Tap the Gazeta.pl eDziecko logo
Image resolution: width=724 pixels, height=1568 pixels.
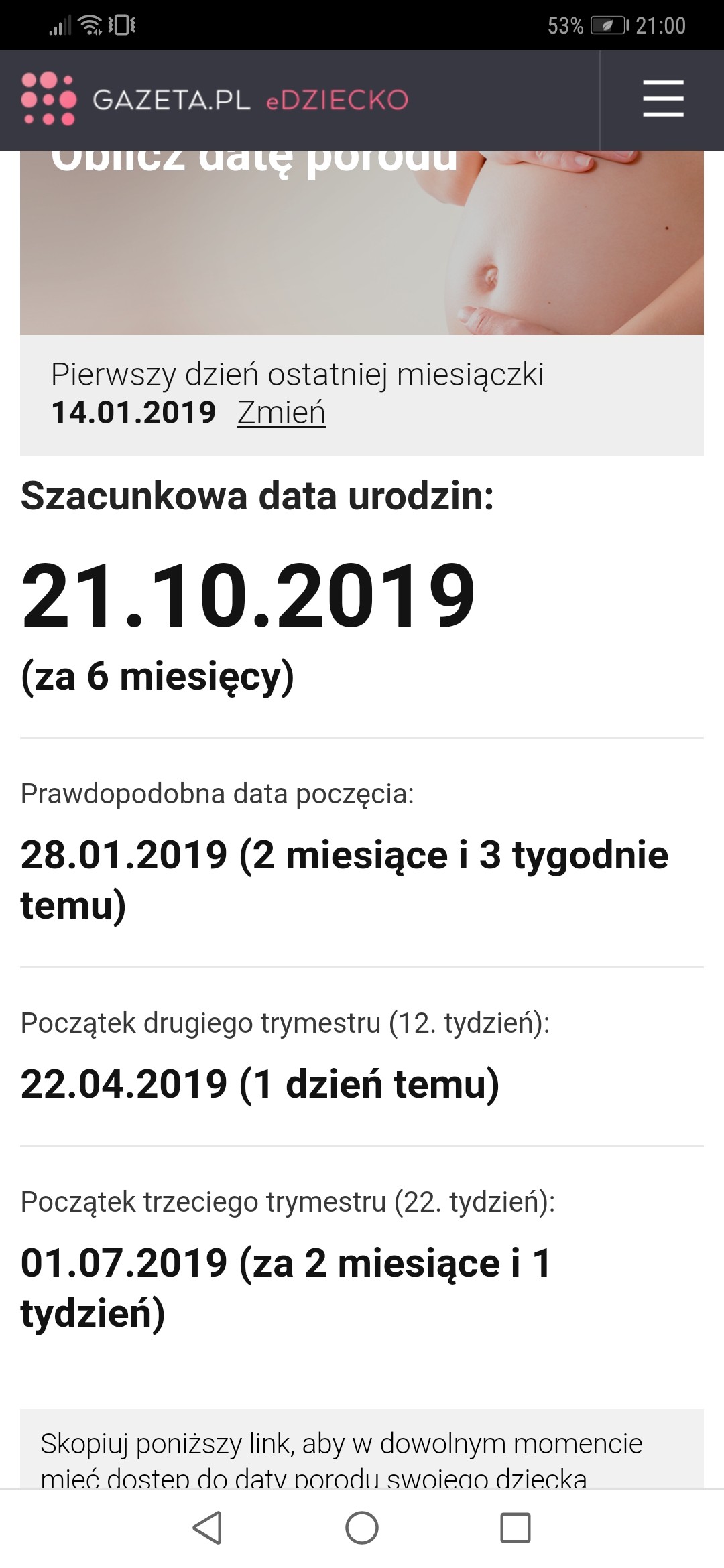click(215, 100)
